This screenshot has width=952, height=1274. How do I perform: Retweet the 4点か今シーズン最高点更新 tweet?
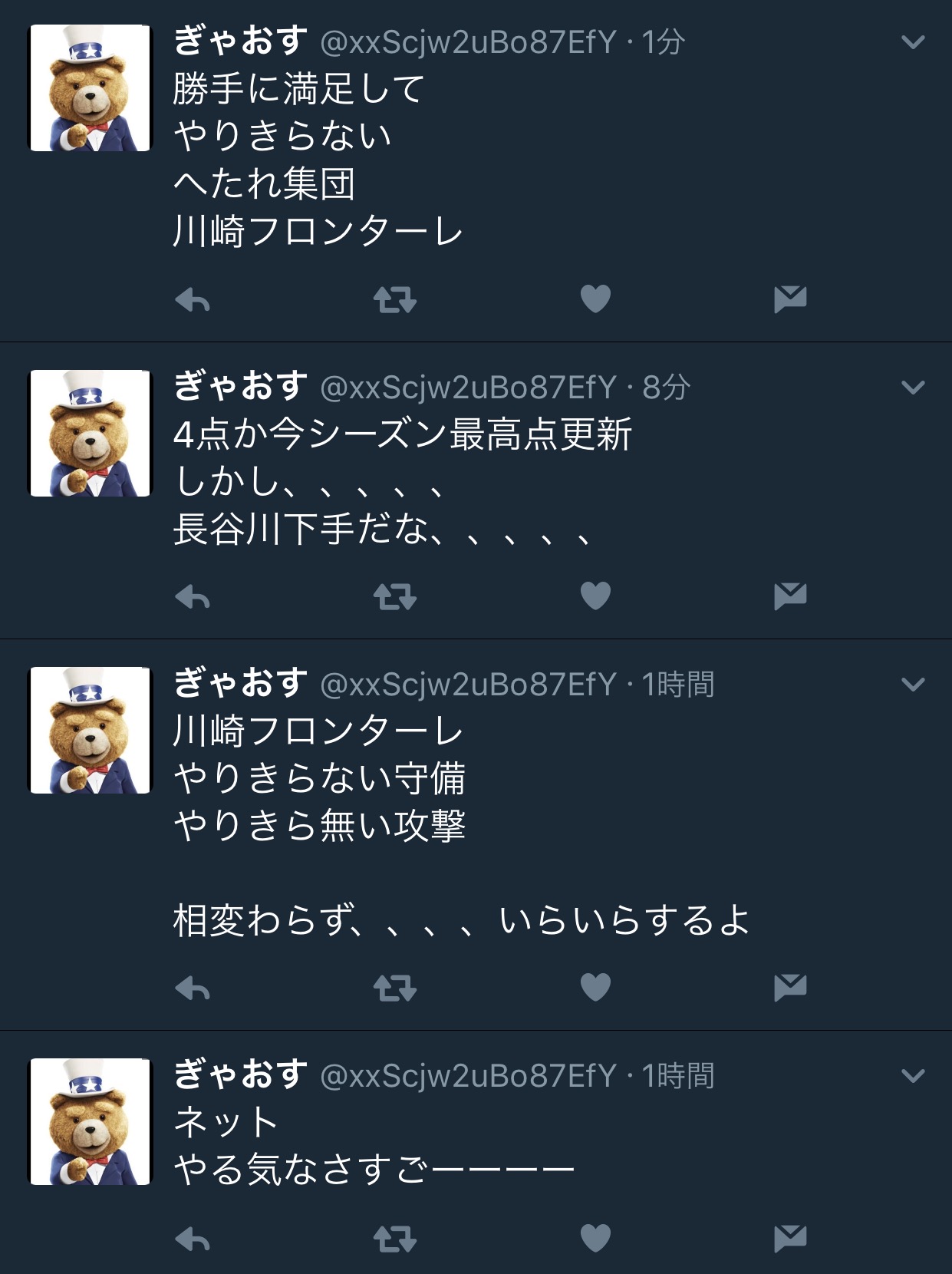click(x=394, y=596)
